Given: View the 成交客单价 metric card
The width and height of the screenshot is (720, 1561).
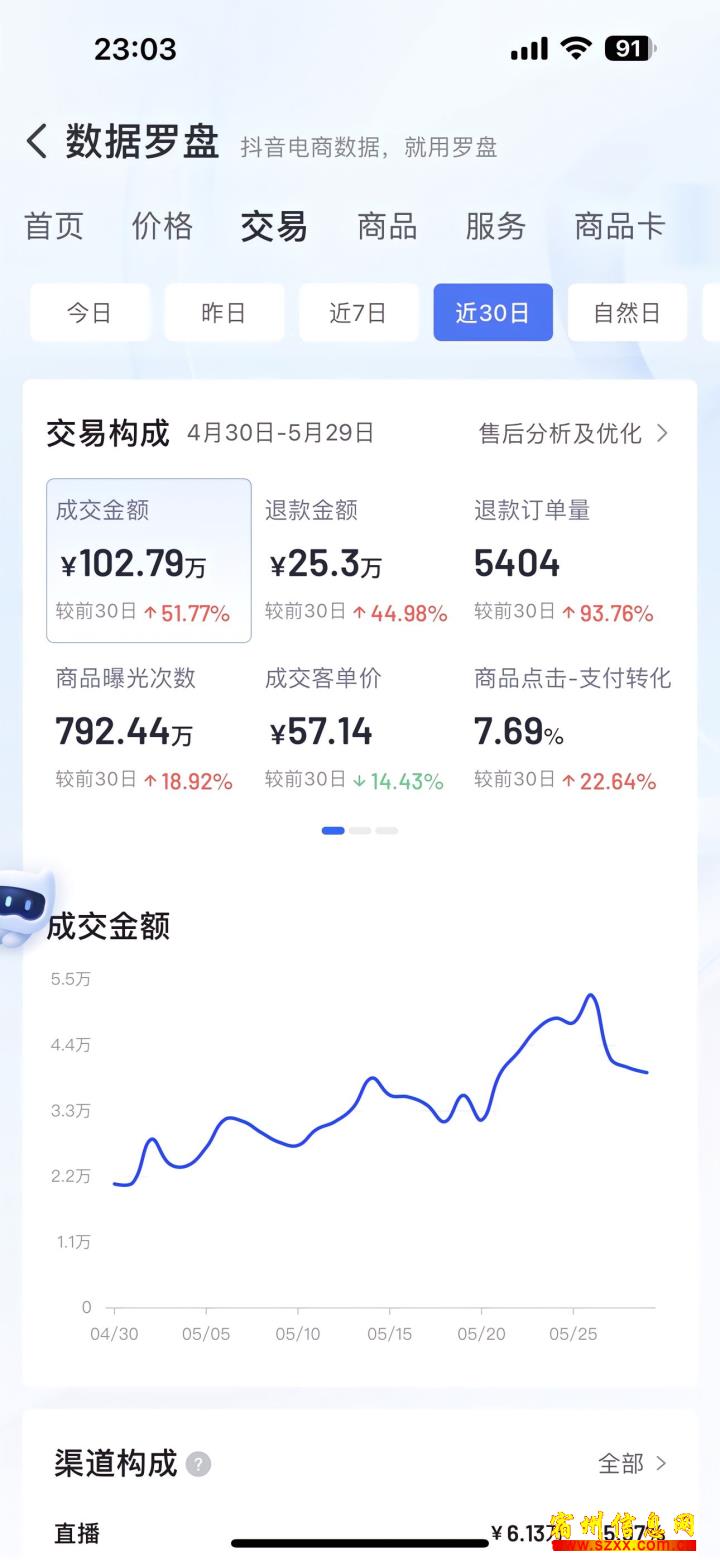Looking at the screenshot, I should pyautogui.click(x=356, y=730).
